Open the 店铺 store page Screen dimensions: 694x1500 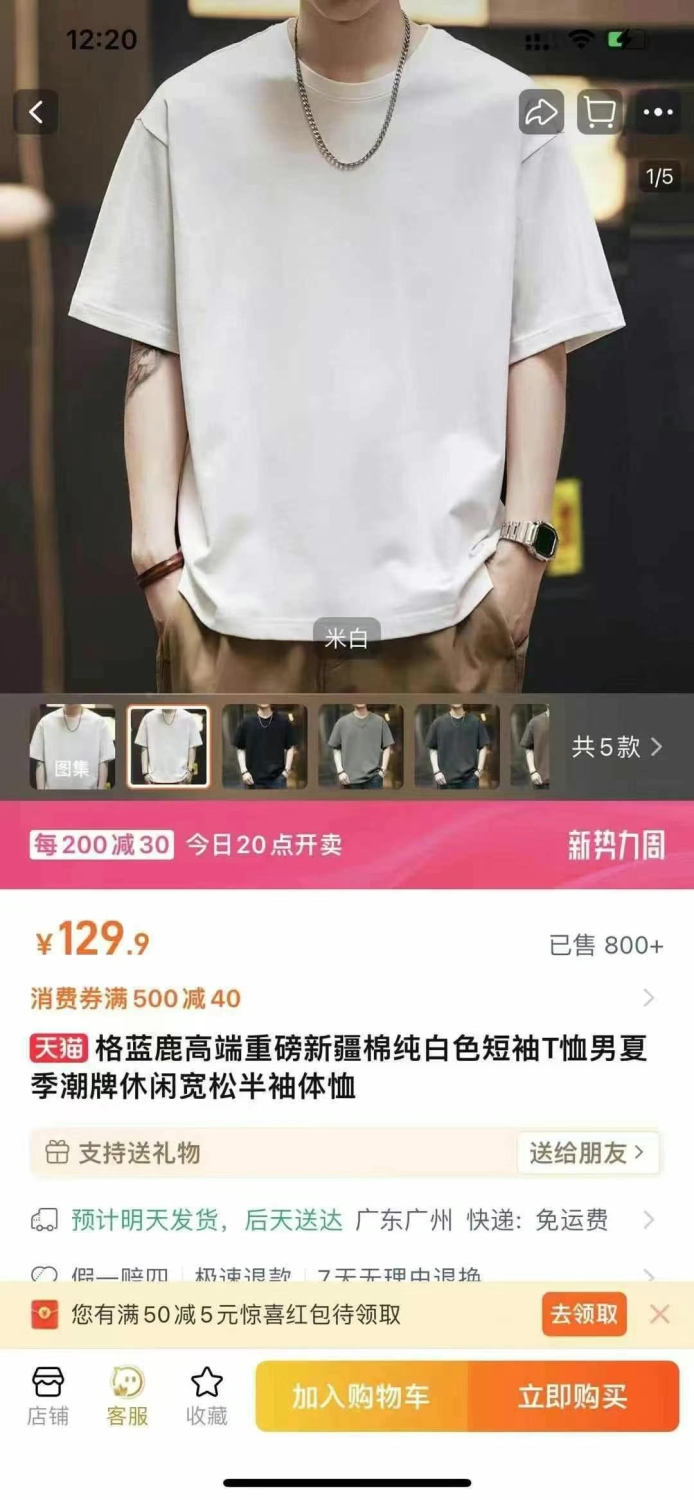point(48,1396)
